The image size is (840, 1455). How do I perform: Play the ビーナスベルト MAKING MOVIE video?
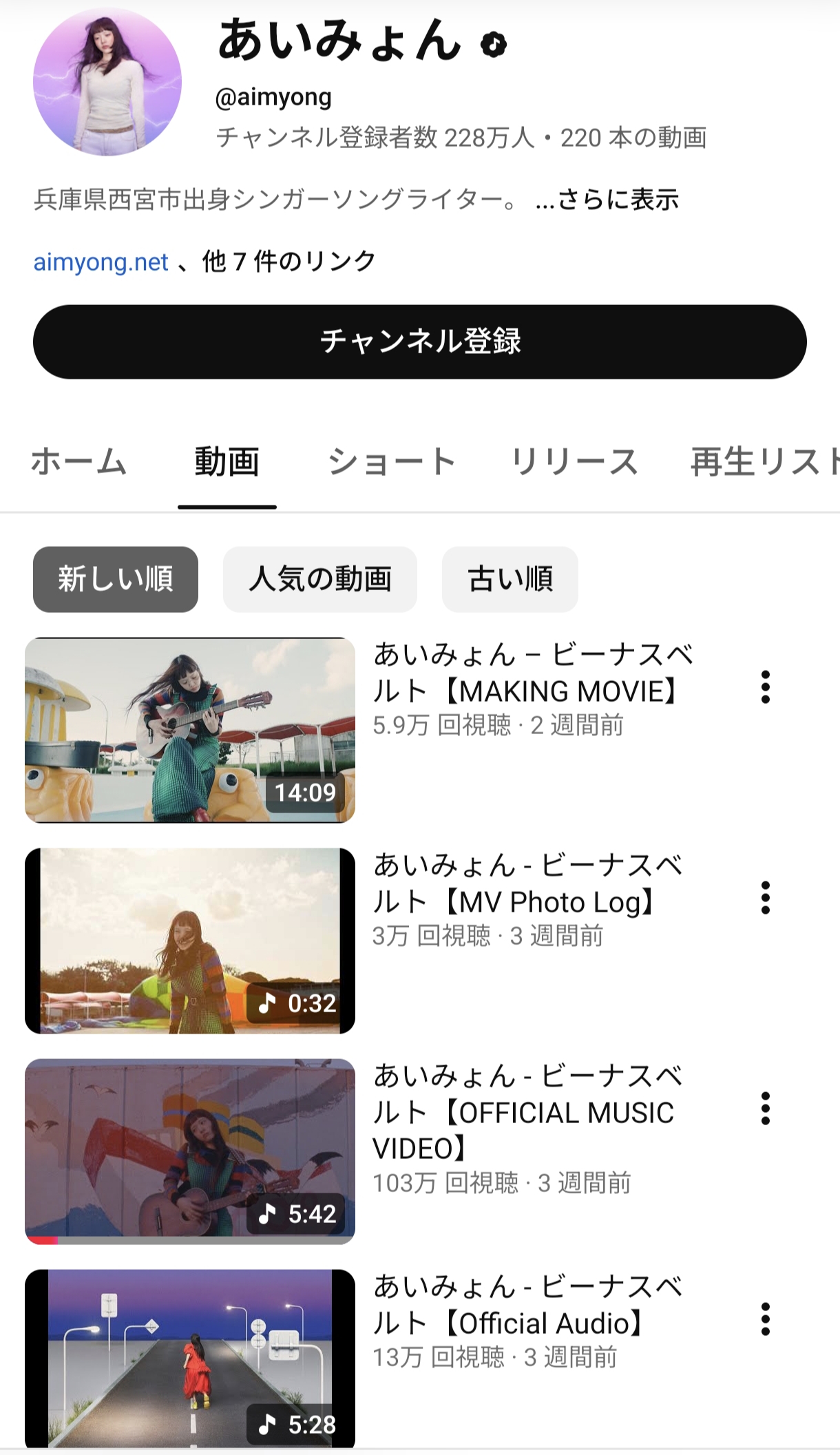(190, 730)
